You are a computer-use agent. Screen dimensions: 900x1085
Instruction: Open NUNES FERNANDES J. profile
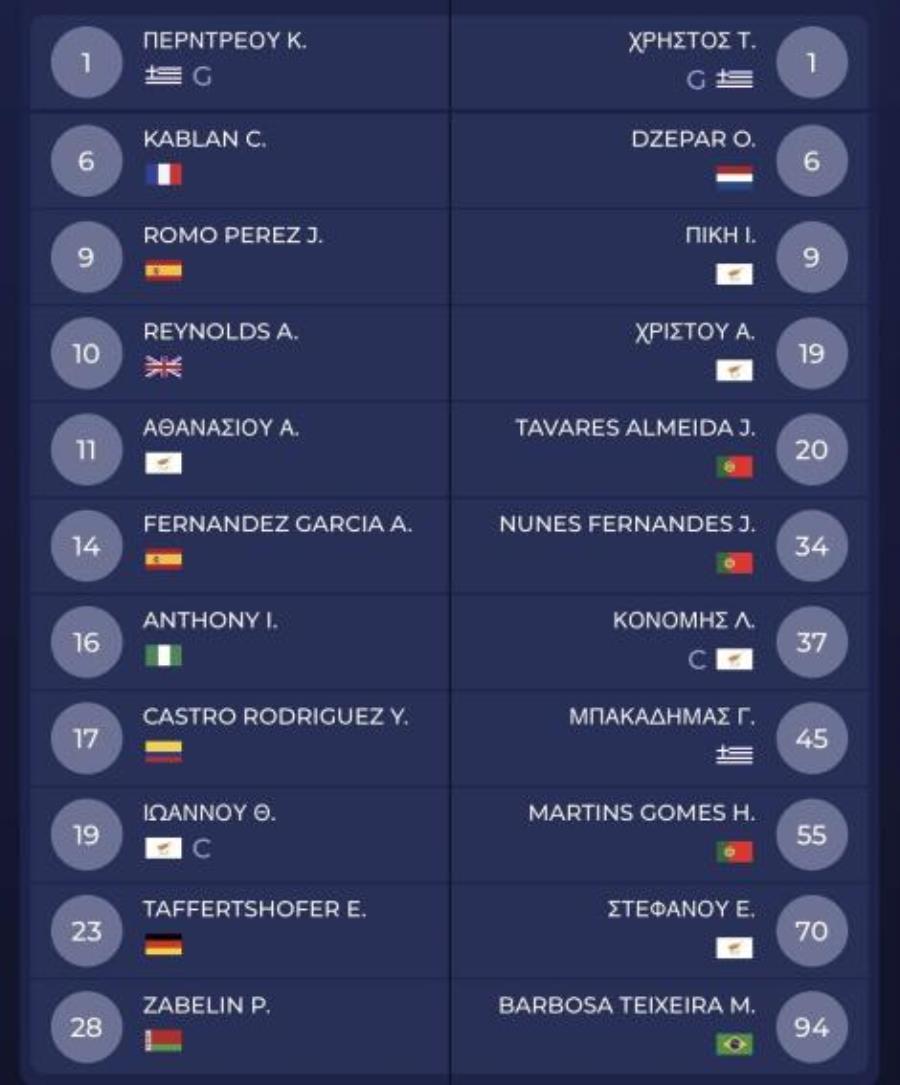tap(627, 523)
